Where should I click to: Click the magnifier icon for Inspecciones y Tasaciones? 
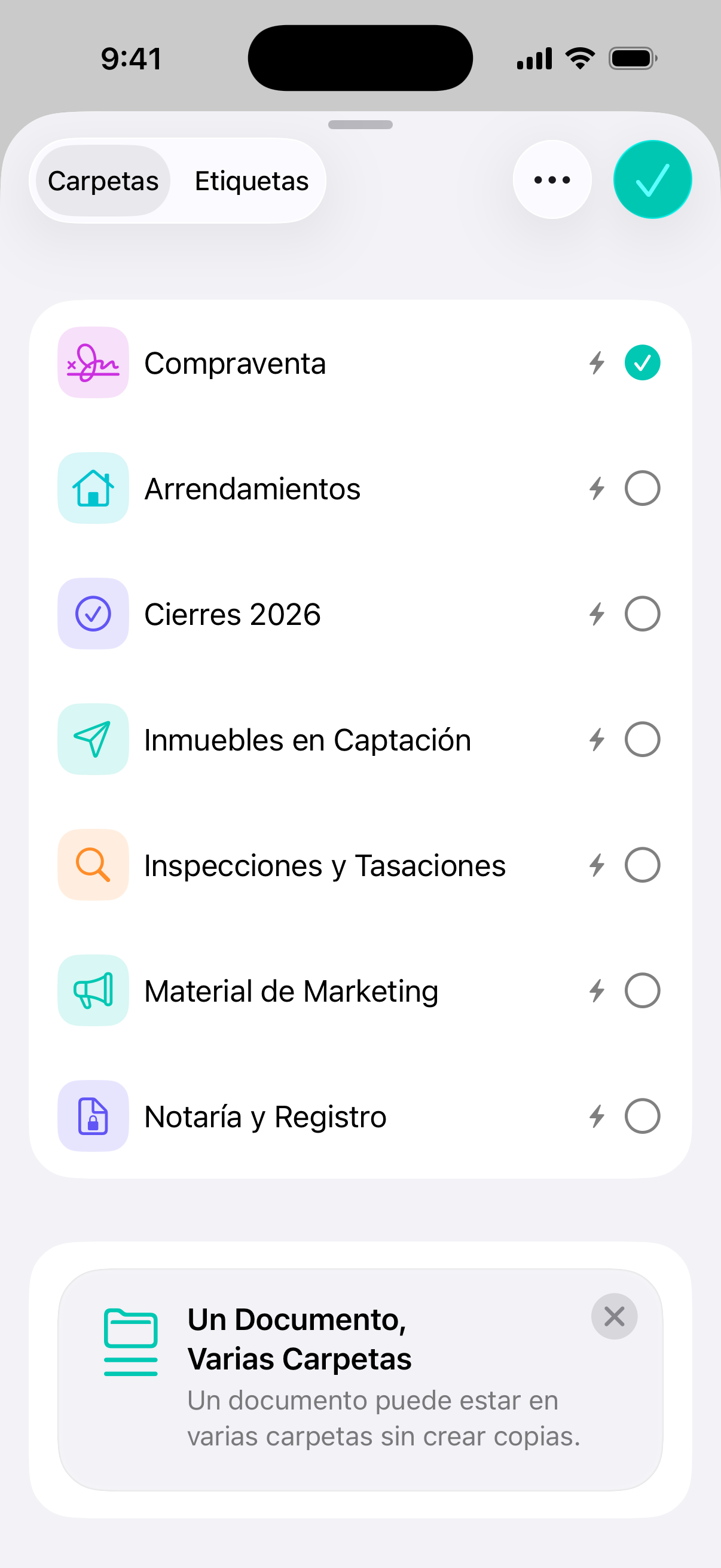[x=93, y=865]
